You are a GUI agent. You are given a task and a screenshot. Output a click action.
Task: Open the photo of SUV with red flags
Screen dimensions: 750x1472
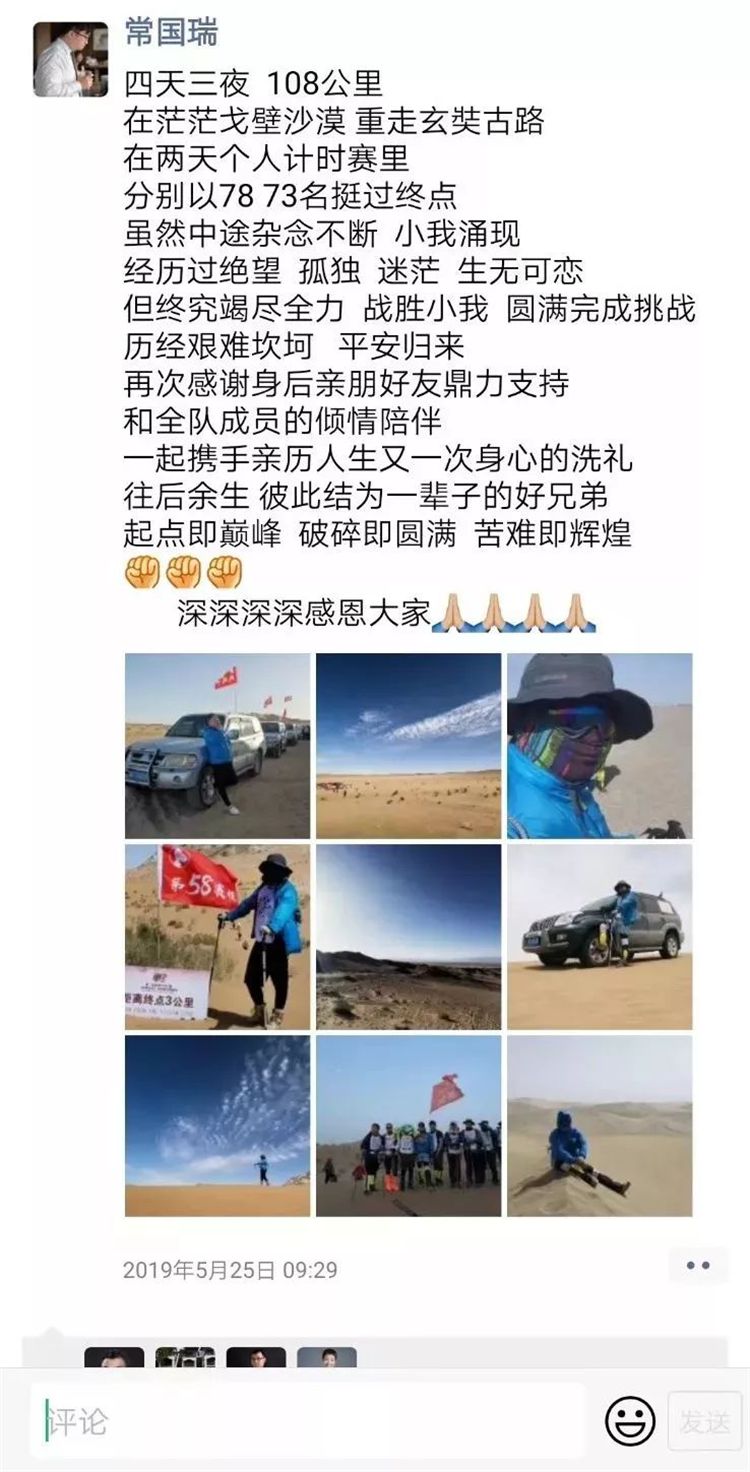coord(217,745)
